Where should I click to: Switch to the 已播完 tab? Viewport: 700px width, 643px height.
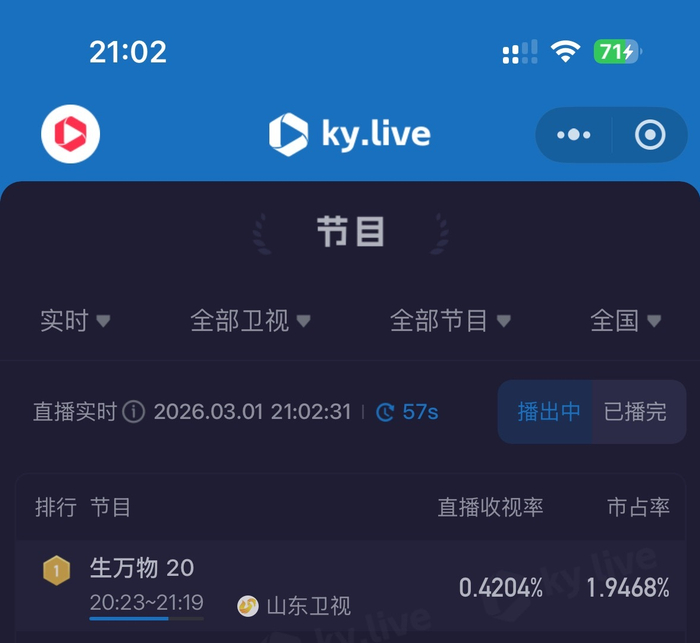636,412
